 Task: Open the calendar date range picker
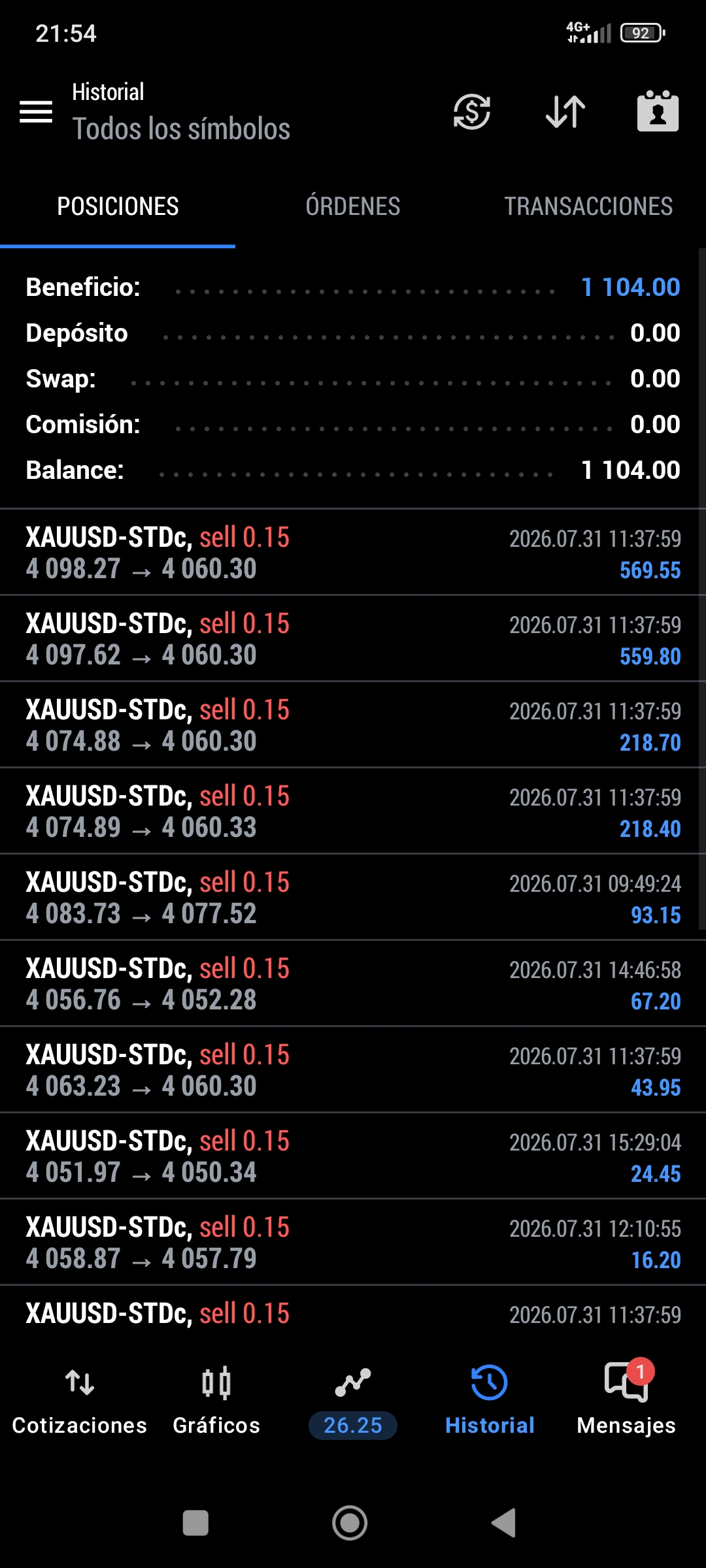[658, 111]
